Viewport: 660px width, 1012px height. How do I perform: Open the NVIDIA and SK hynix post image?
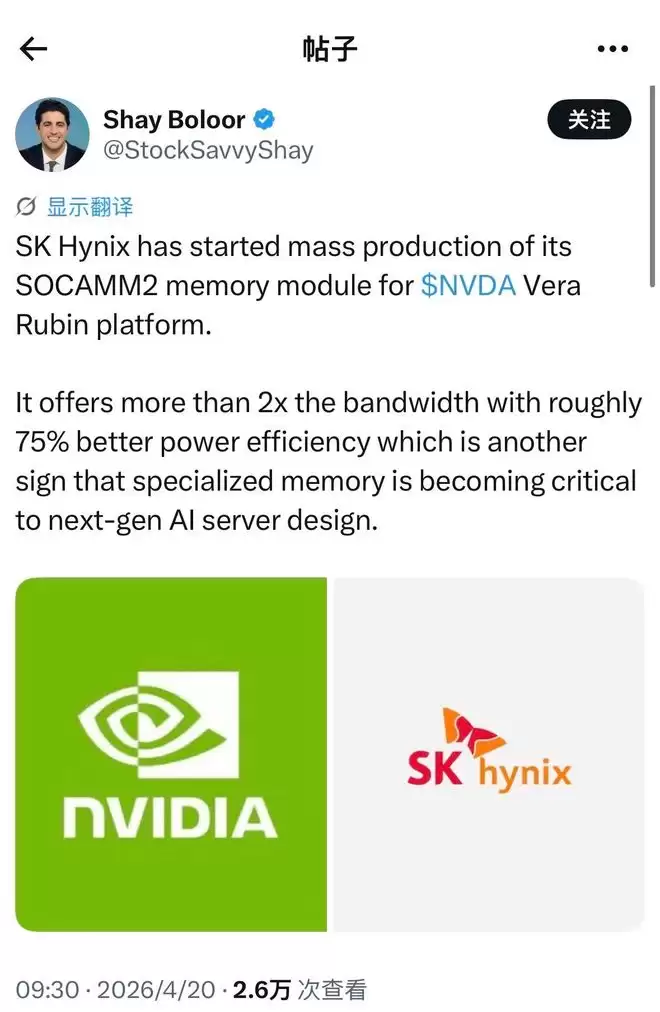click(329, 754)
